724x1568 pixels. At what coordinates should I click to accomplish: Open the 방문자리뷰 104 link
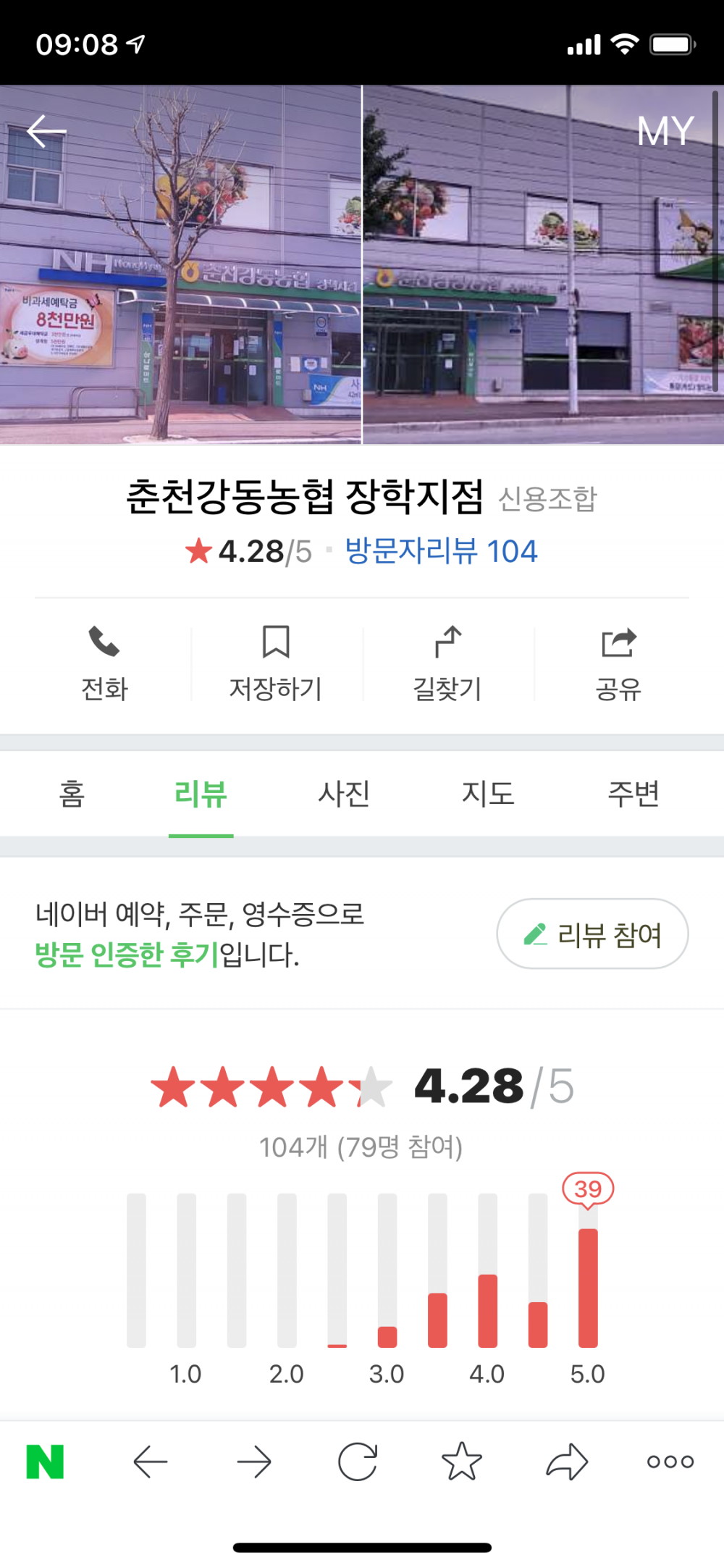441,551
